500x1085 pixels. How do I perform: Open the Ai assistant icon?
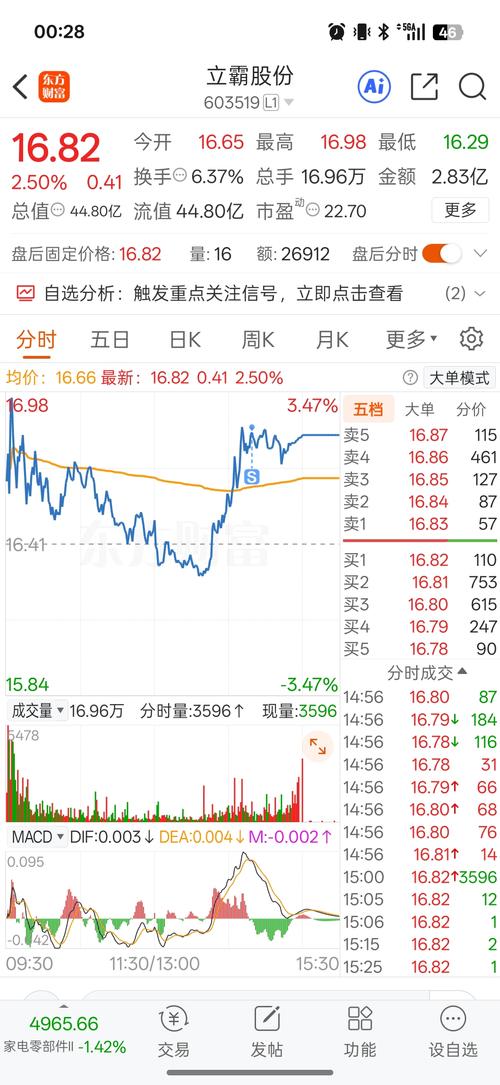374,86
